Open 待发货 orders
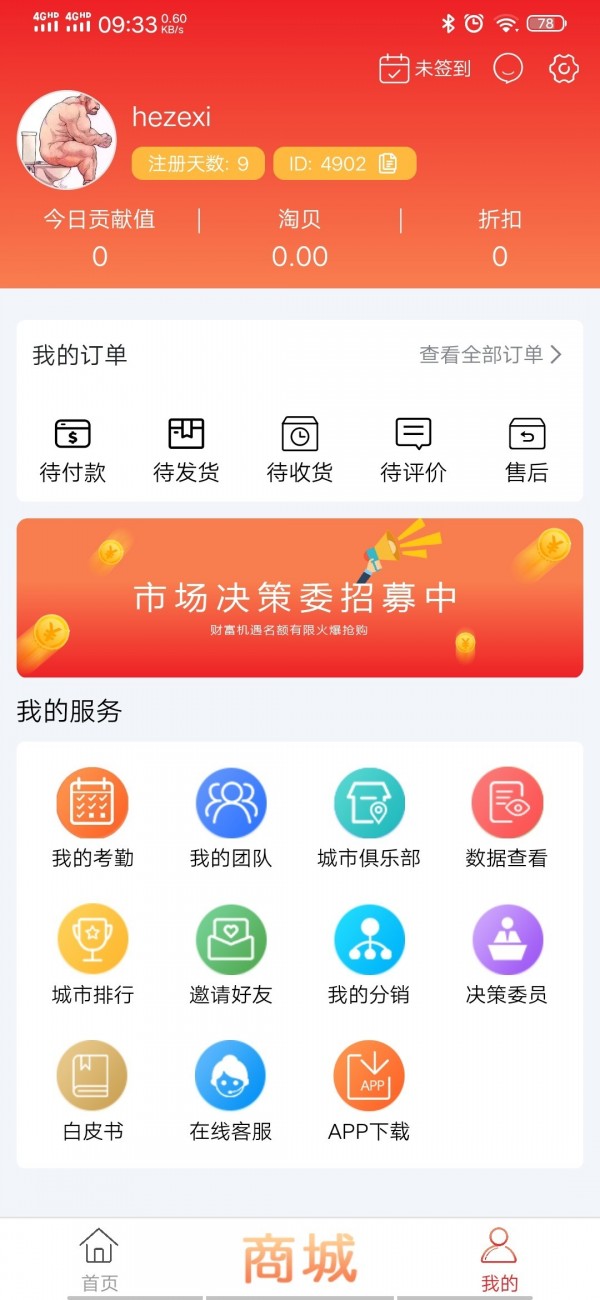 tap(186, 450)
